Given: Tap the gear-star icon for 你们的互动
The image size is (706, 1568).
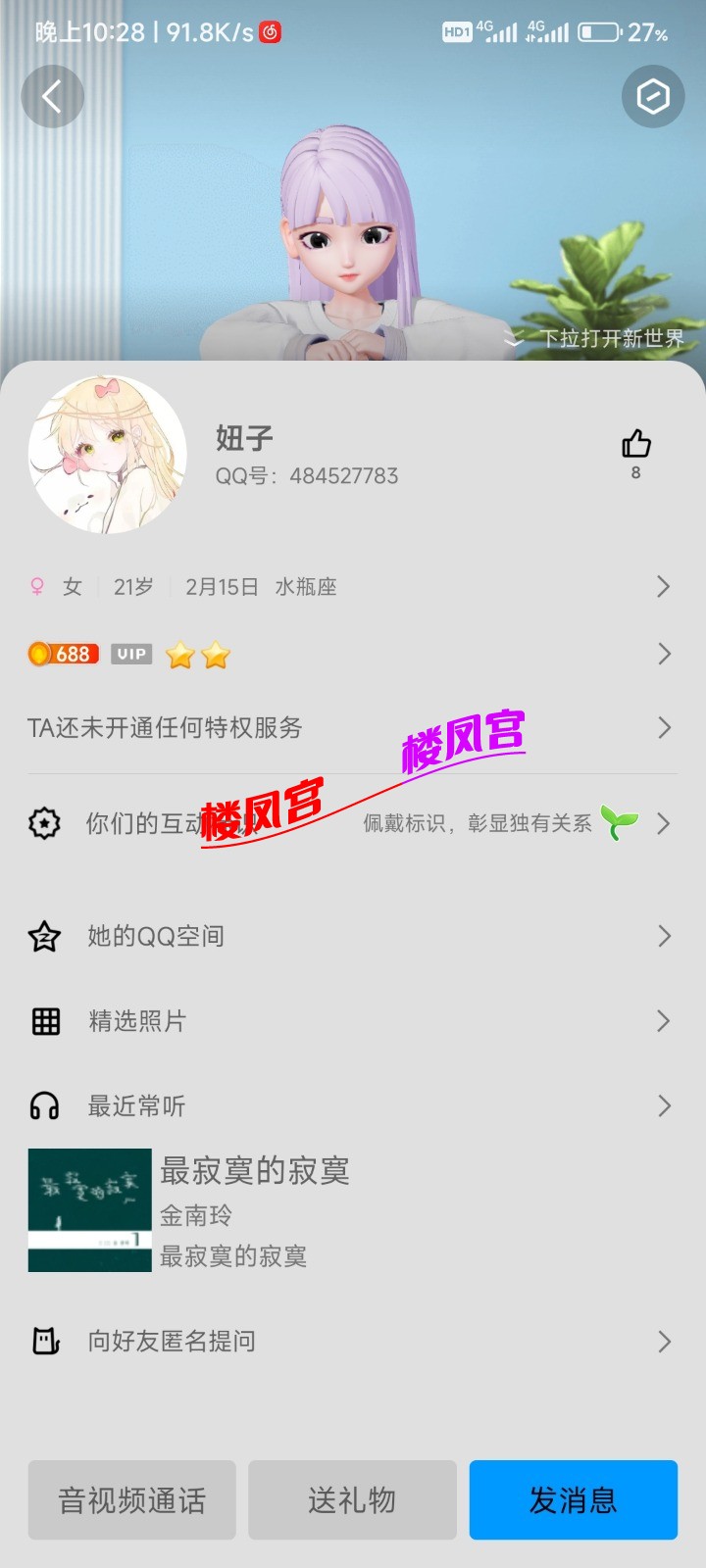Looking at the screenshot, I should tap(45, 824).
